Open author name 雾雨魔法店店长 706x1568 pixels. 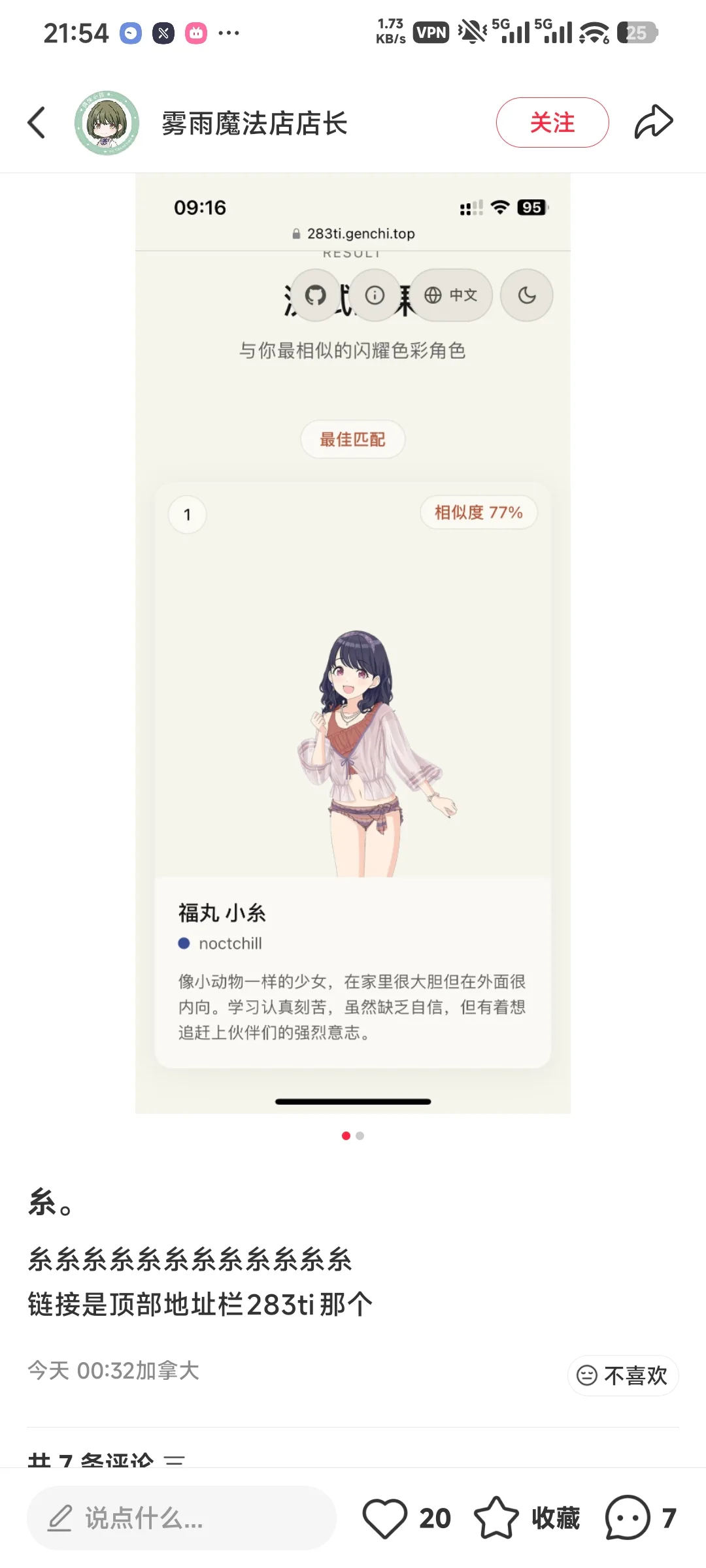(x=254, y=123)
